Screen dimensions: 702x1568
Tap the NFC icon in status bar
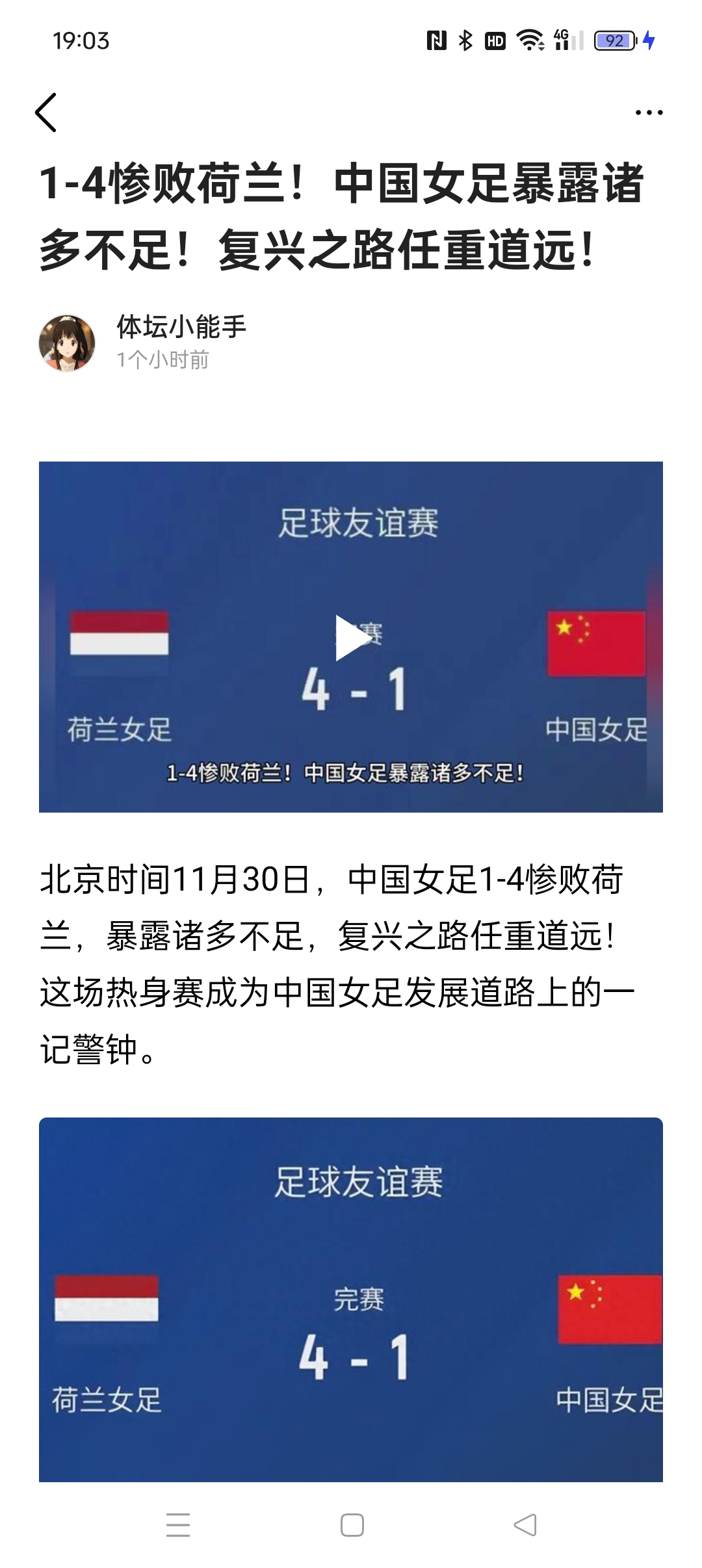pyautogui.click(x=434, y=40)
